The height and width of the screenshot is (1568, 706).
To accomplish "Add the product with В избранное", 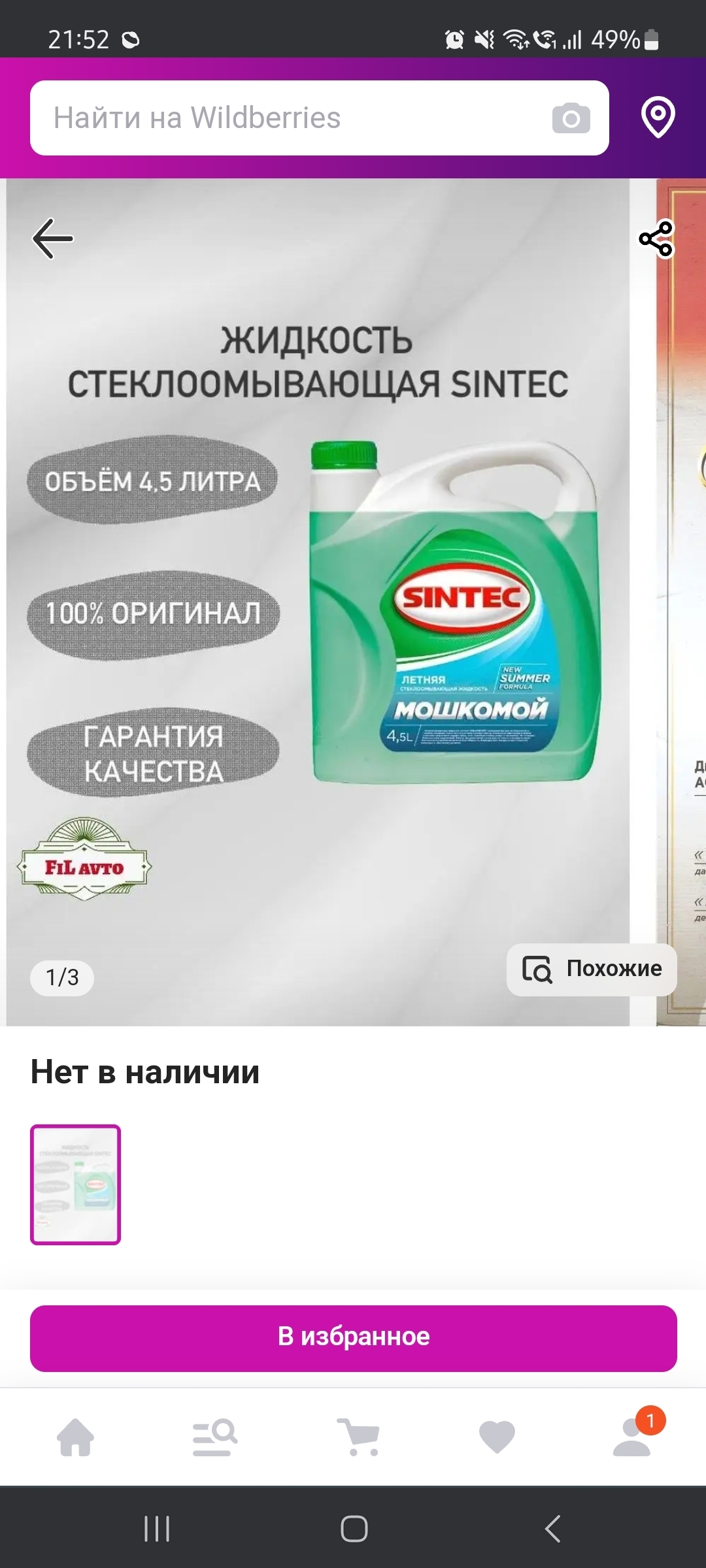I will pyautogui.click(x=353, y=1337).
